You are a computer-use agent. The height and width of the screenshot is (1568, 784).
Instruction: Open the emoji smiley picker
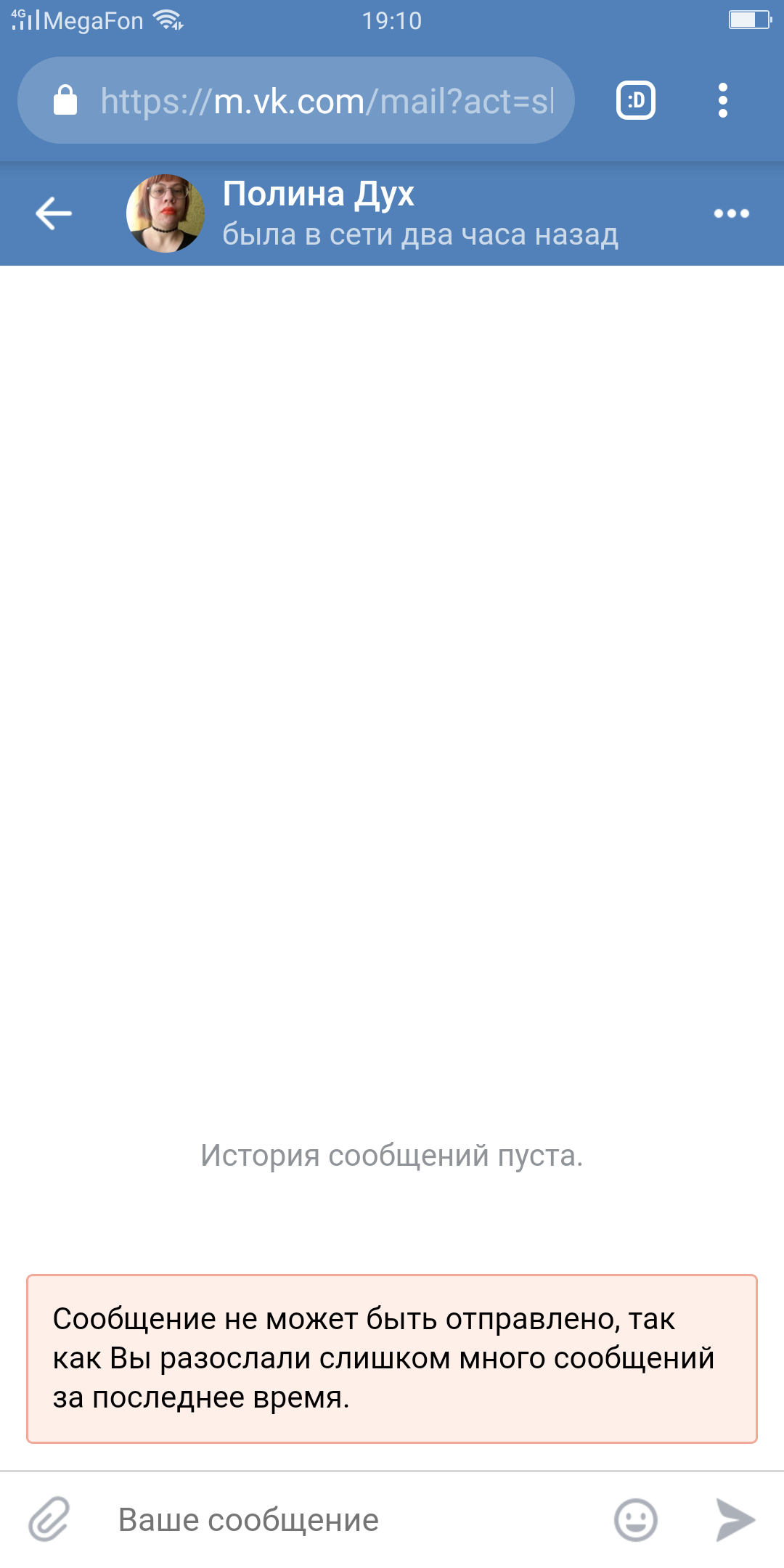tap(636, 1519)
